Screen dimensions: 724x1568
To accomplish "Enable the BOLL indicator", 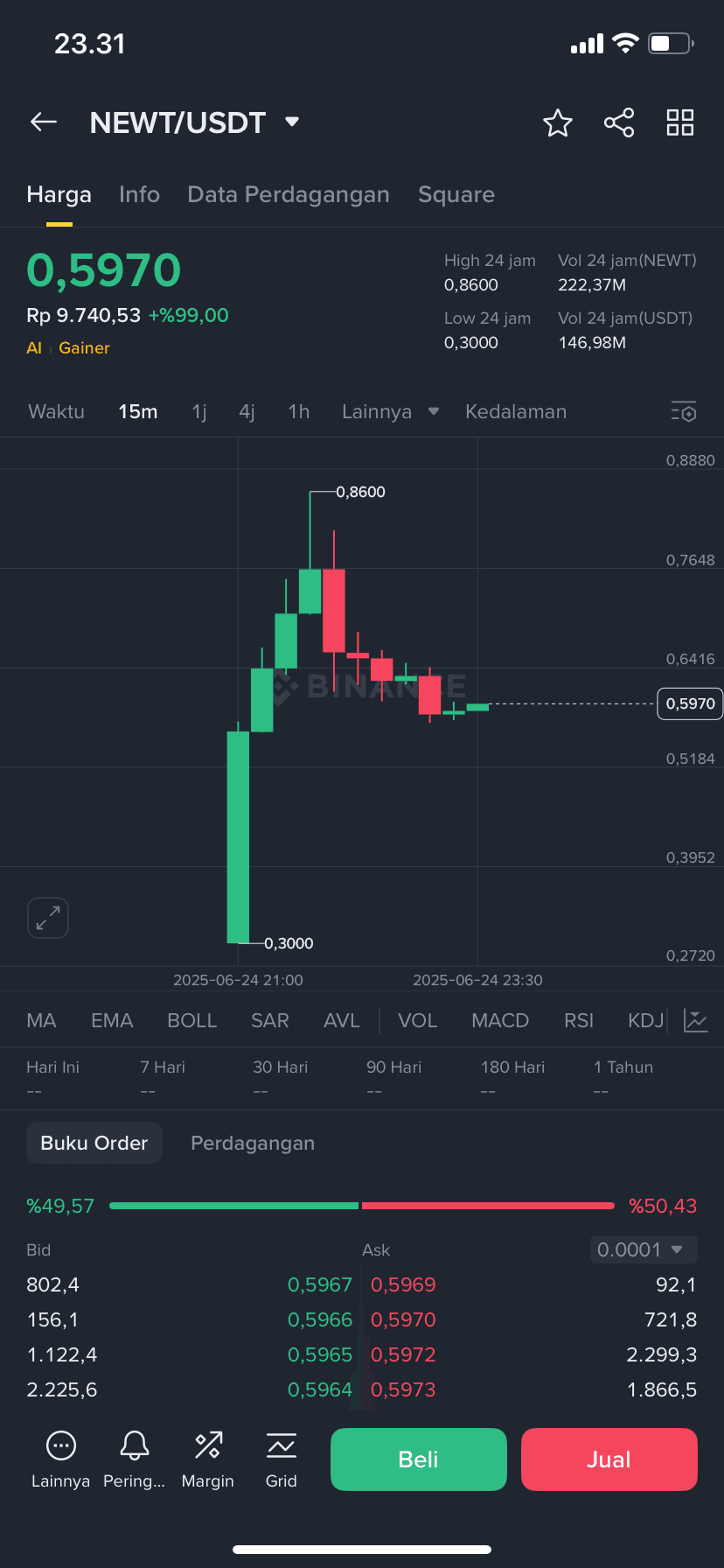I will pyautogui.click(x=191, y=1020).
